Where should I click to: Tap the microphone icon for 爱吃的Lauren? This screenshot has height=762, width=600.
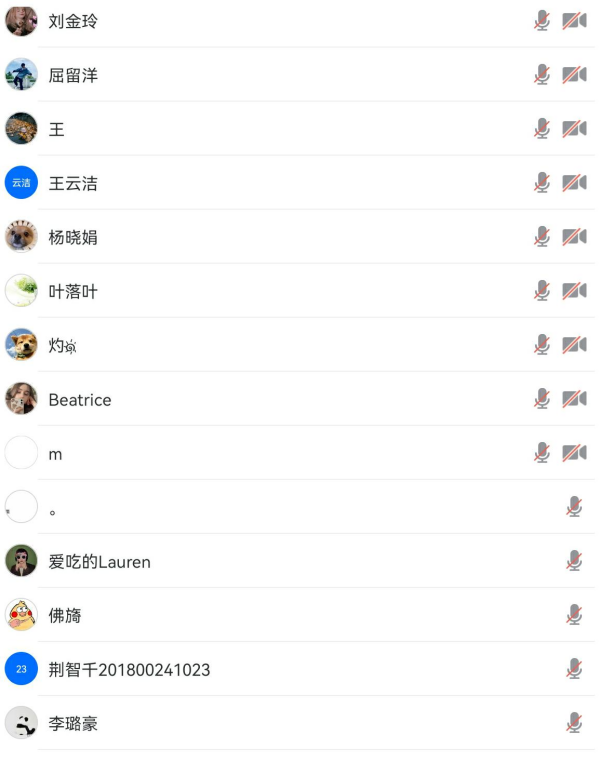point(574,561)
